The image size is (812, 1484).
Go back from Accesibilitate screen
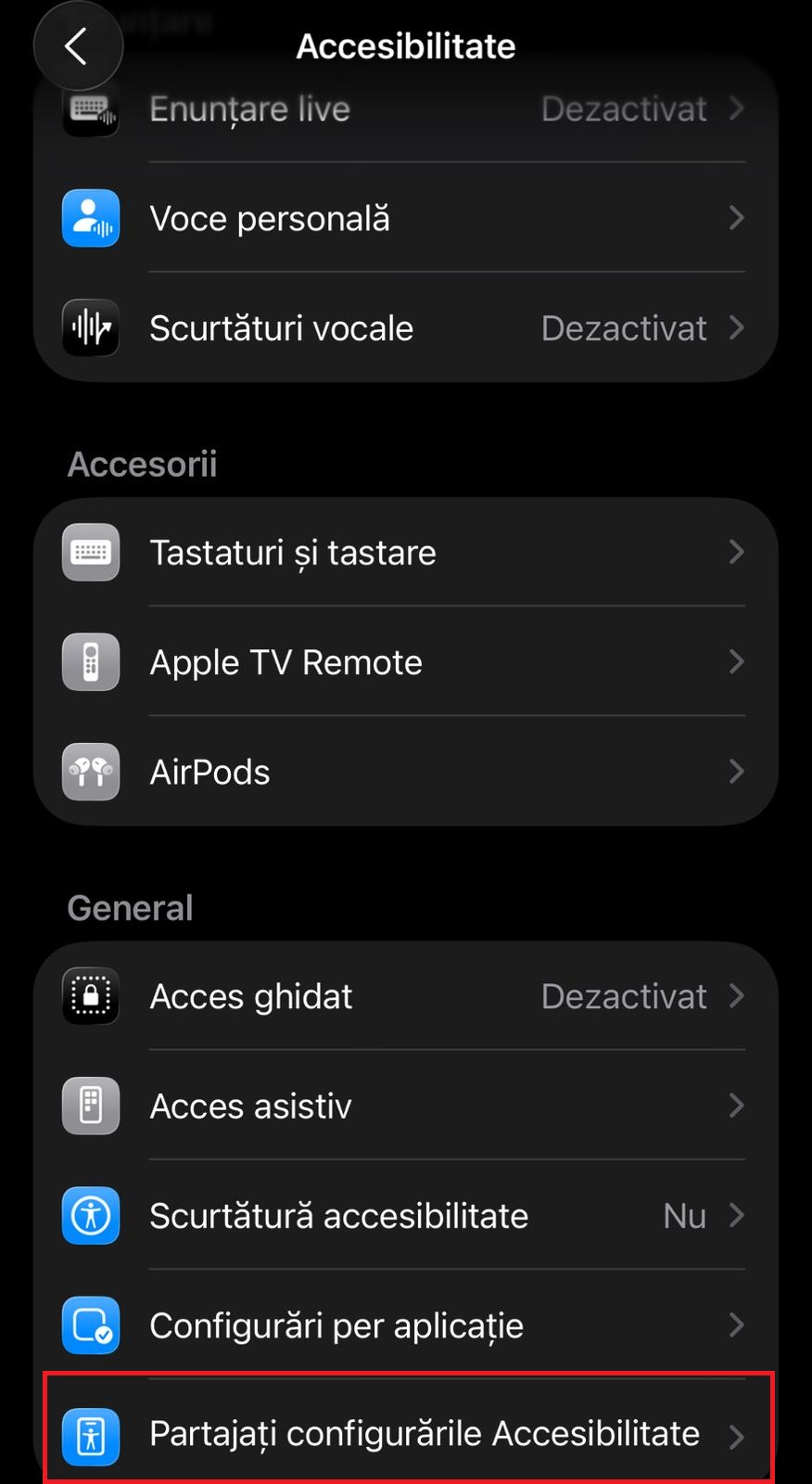[78, 46]
